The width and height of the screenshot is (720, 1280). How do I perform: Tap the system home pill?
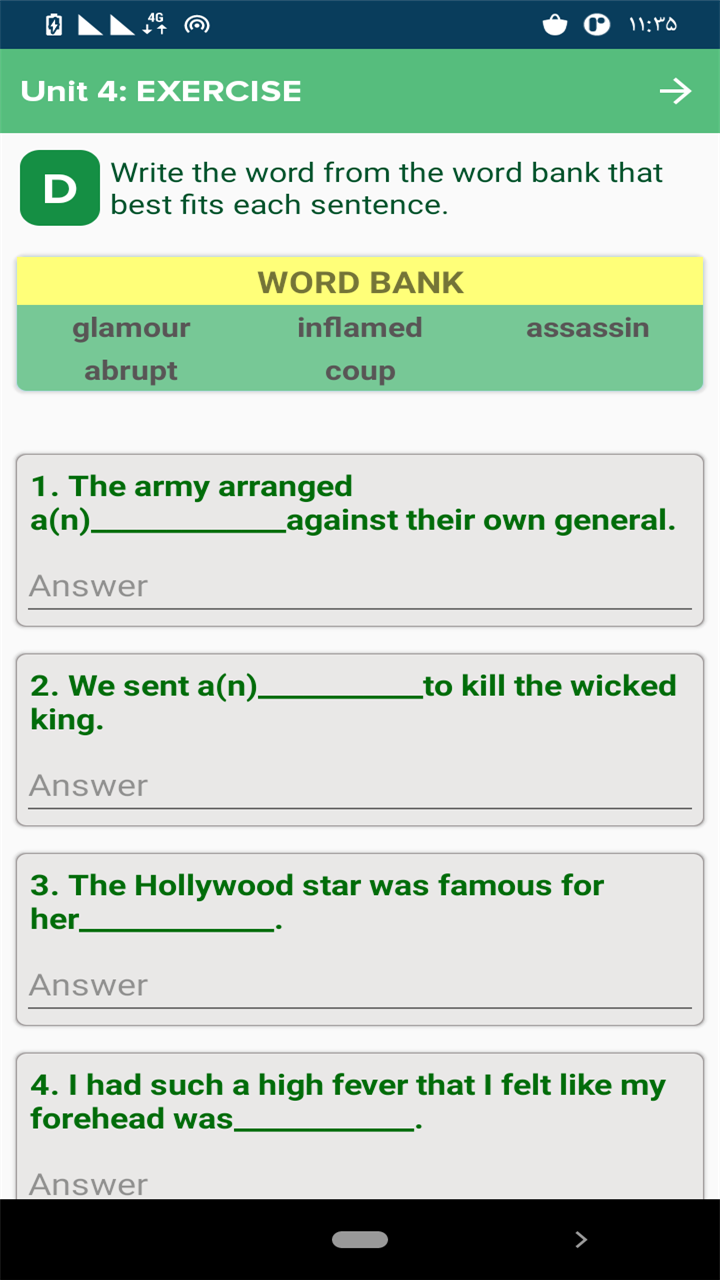pyautogui.click(x=360, y=1240)
